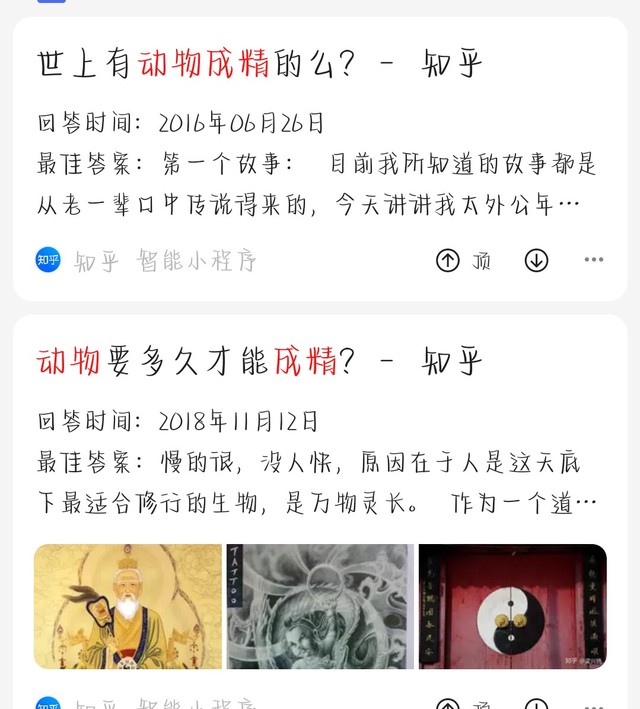Open the result 世上有动物成精的么
640x709 pixels.
(x=260, y=64)
